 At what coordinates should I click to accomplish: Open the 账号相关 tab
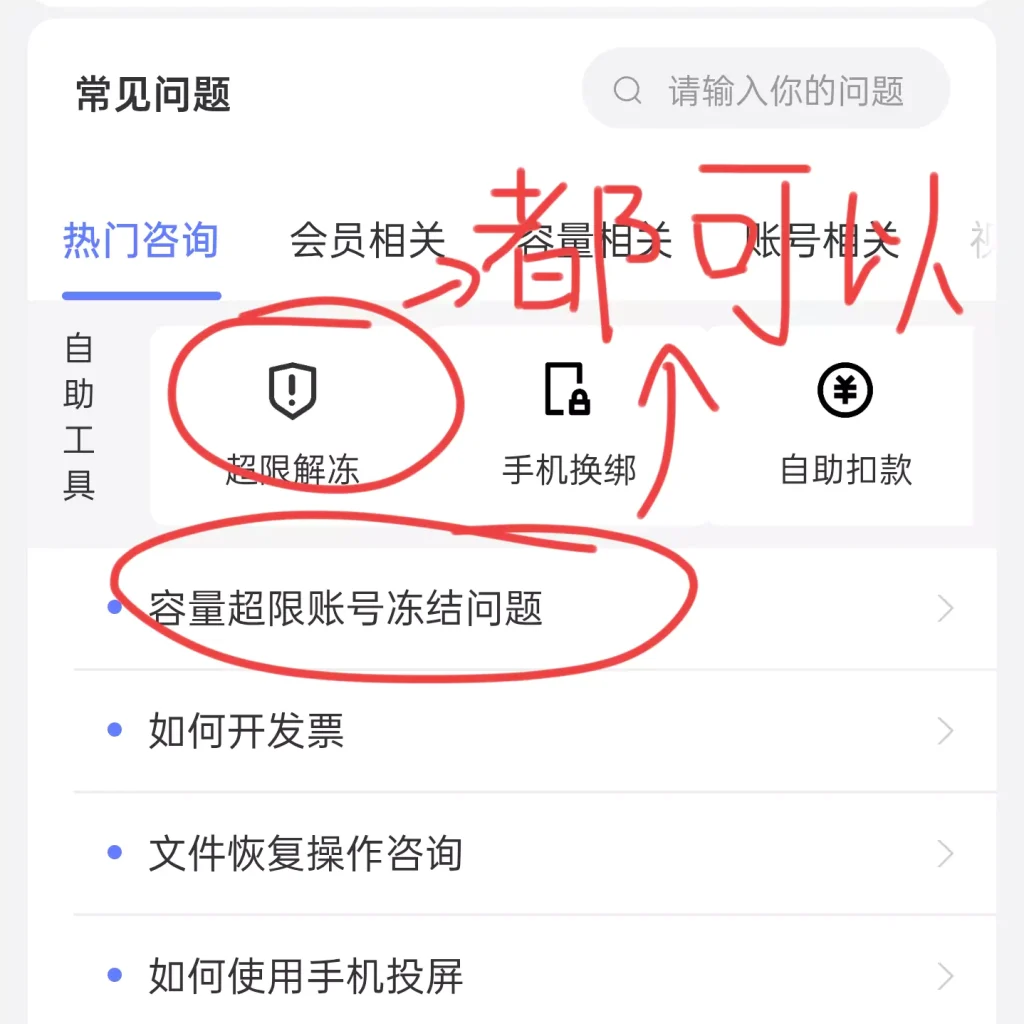tap(822, 241)
